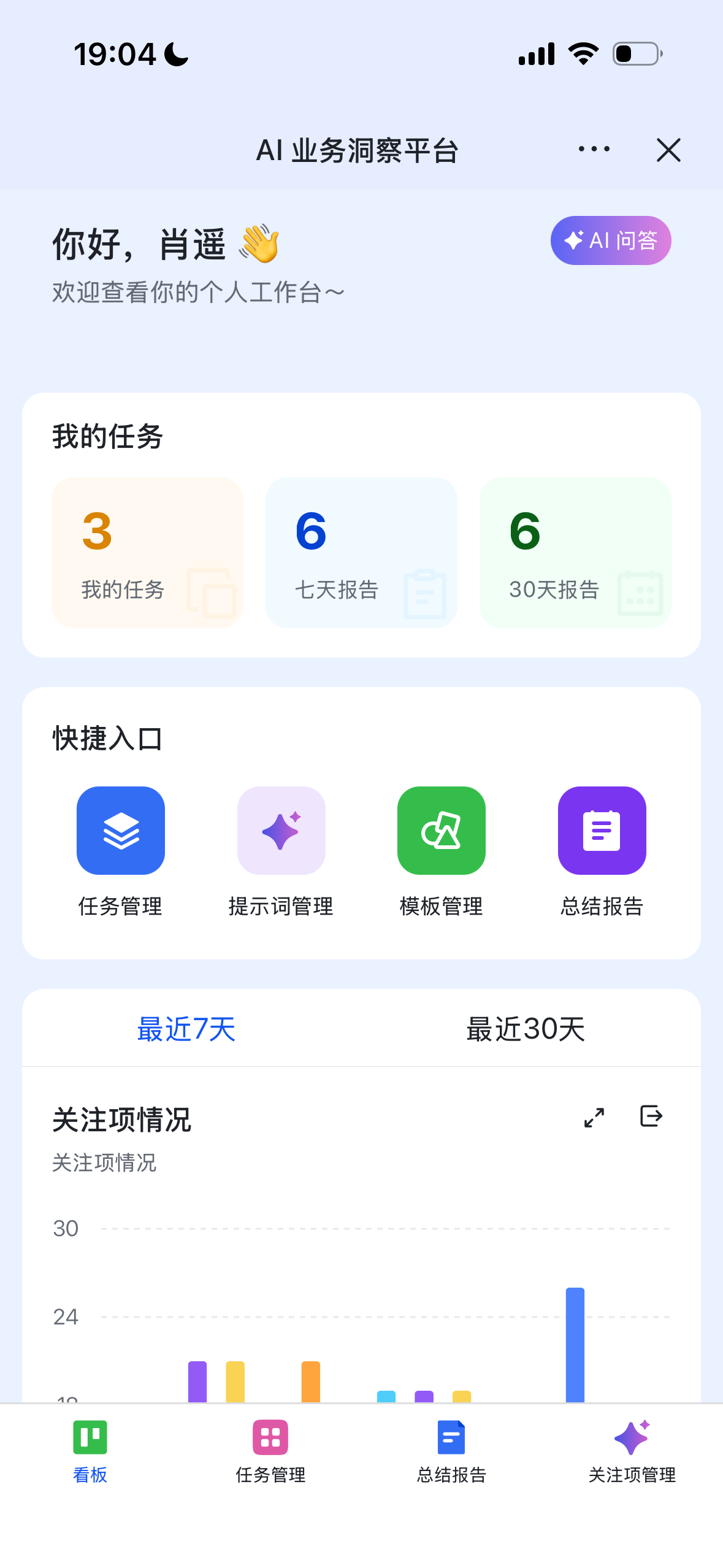This screenshot has width=723, height=1568.
Task: Open the three-dot more options menu
Action: coord(594,150)
